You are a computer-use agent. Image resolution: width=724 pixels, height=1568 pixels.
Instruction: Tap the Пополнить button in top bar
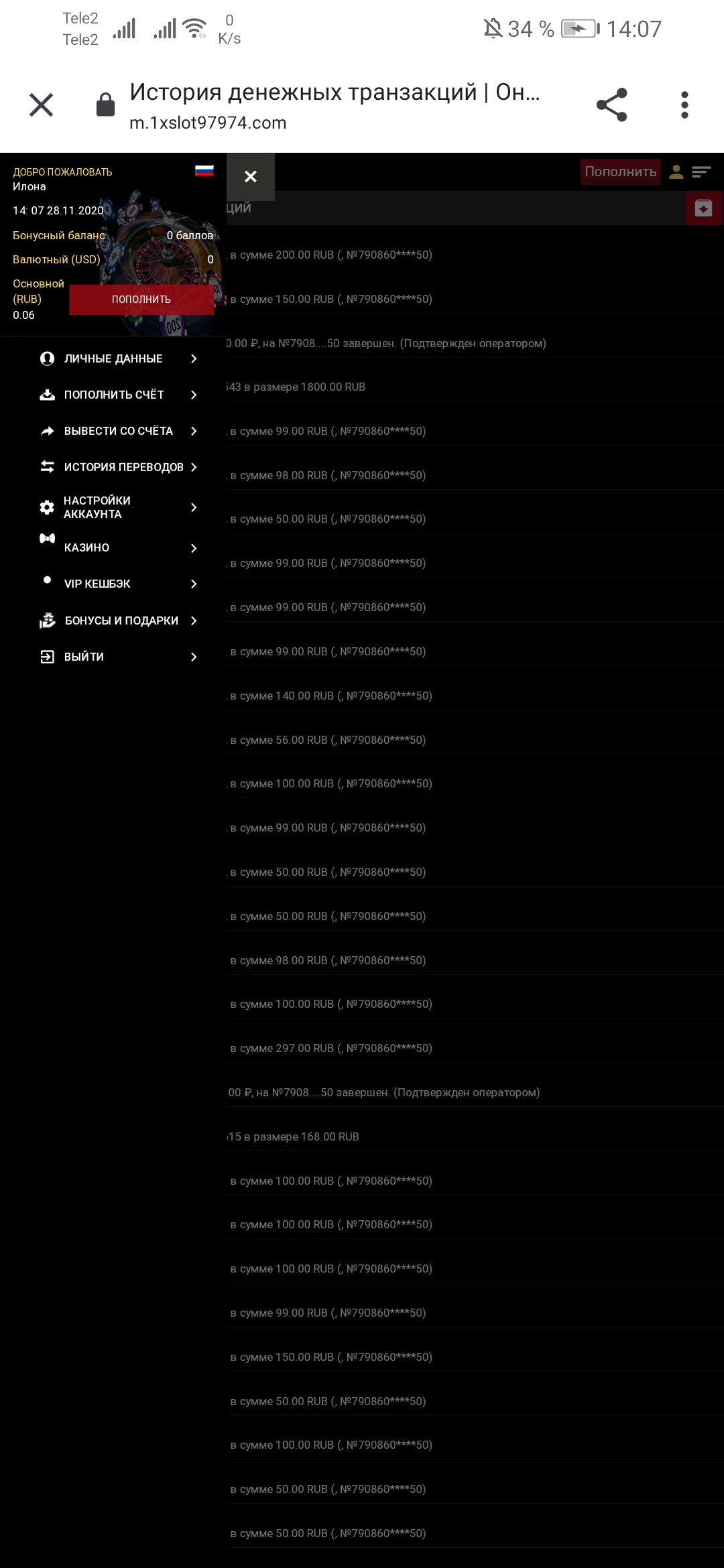[x=620, y=172]
